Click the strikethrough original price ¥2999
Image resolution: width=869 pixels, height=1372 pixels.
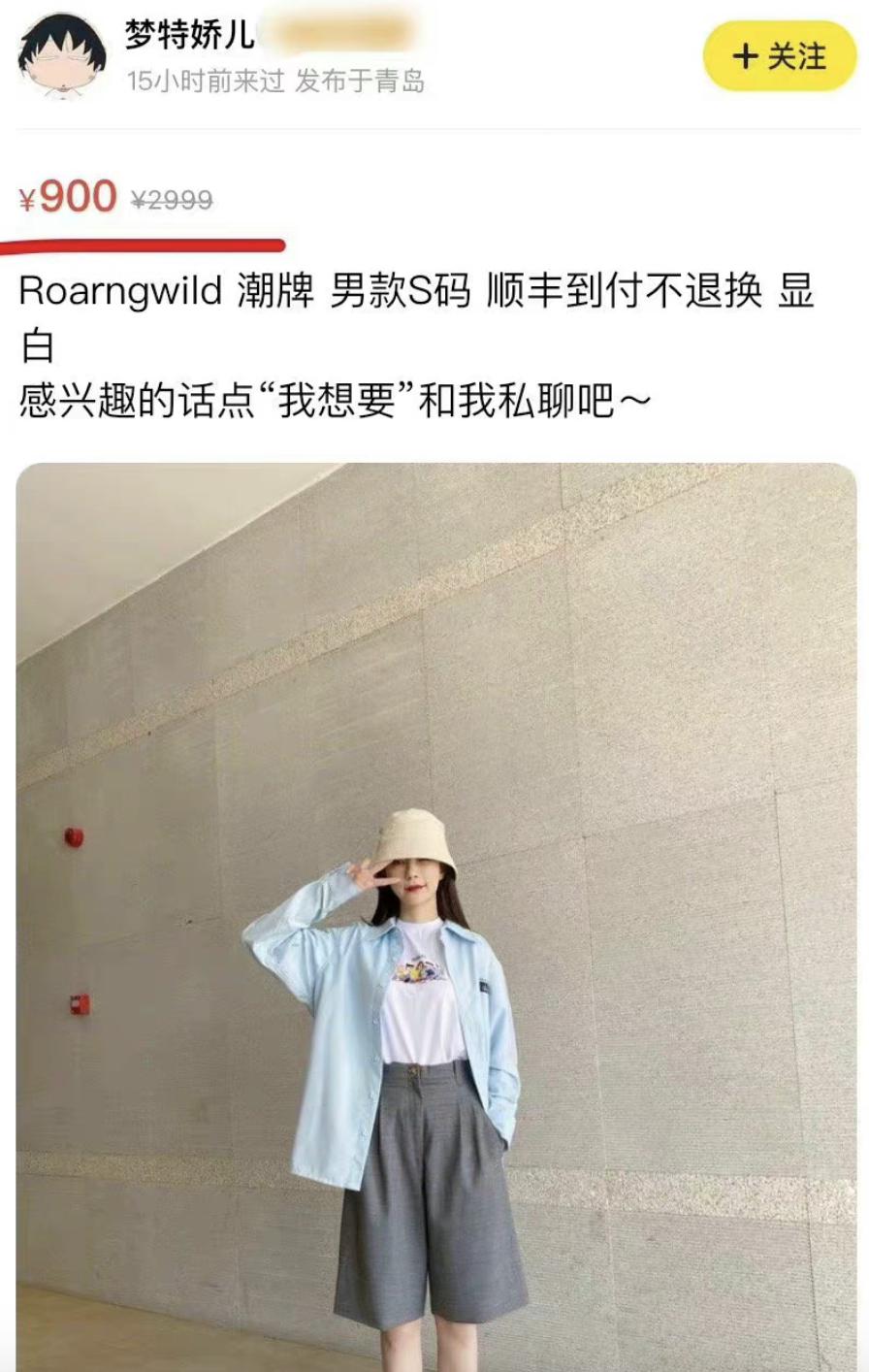[171, 198]
